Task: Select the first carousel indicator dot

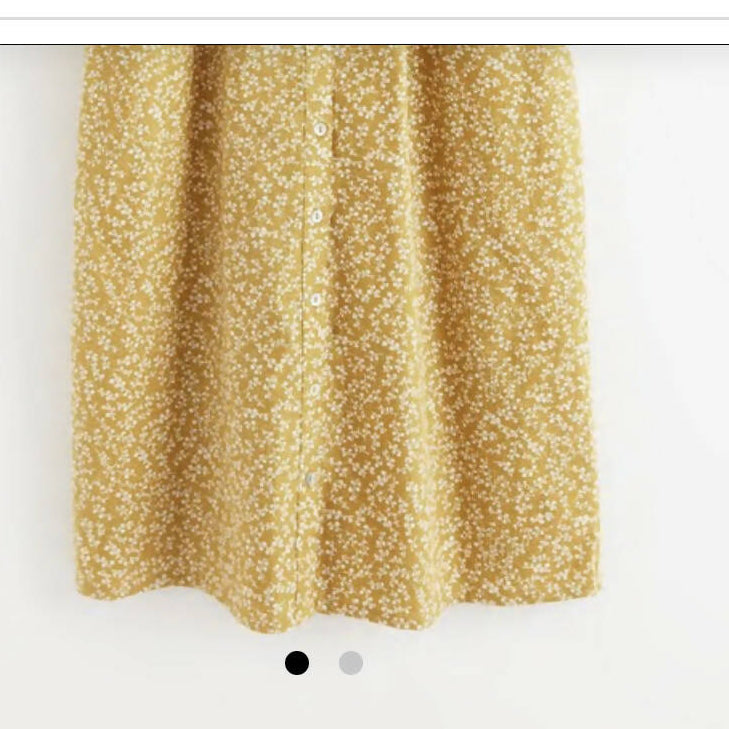Action: pos(297,663)
